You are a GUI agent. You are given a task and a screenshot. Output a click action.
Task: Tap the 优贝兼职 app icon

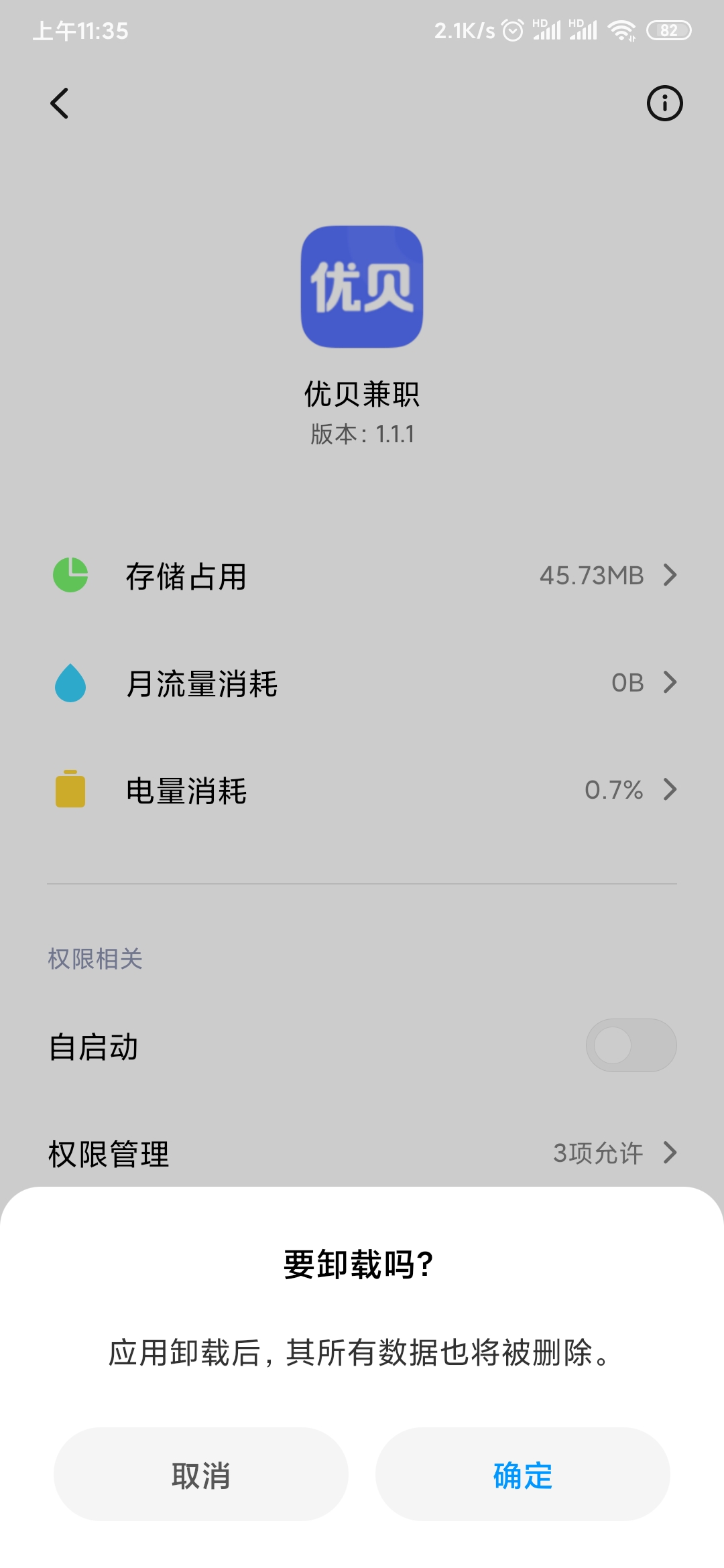361,288
